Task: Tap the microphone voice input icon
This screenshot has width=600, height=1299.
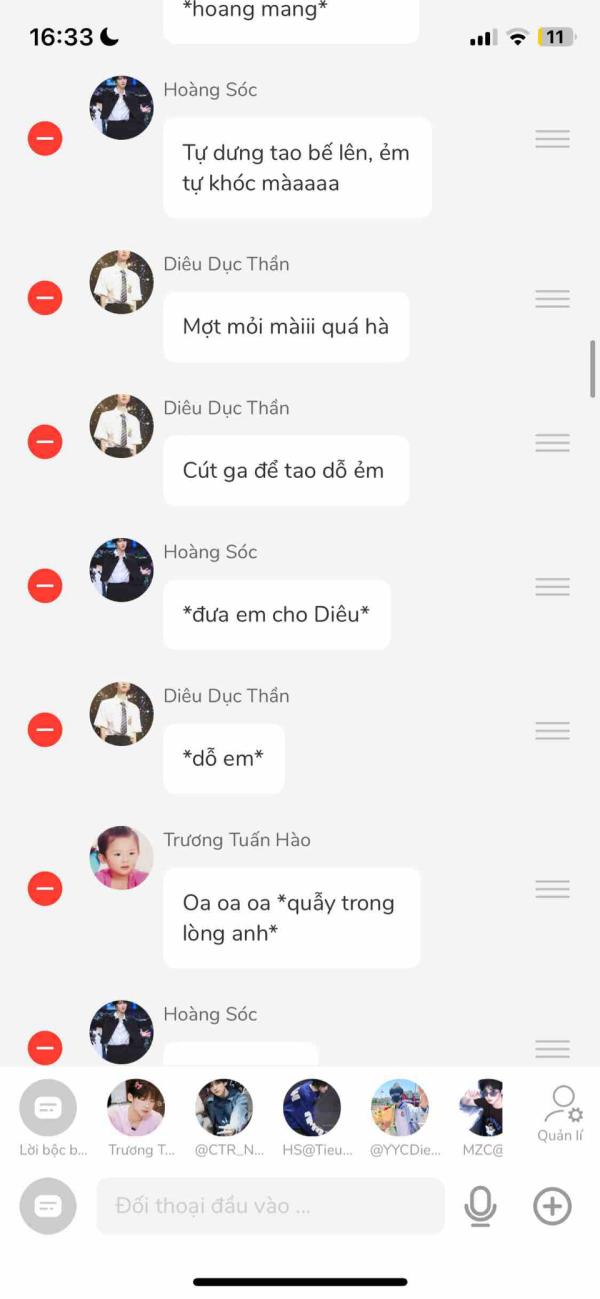Action: pos(480,1207)
